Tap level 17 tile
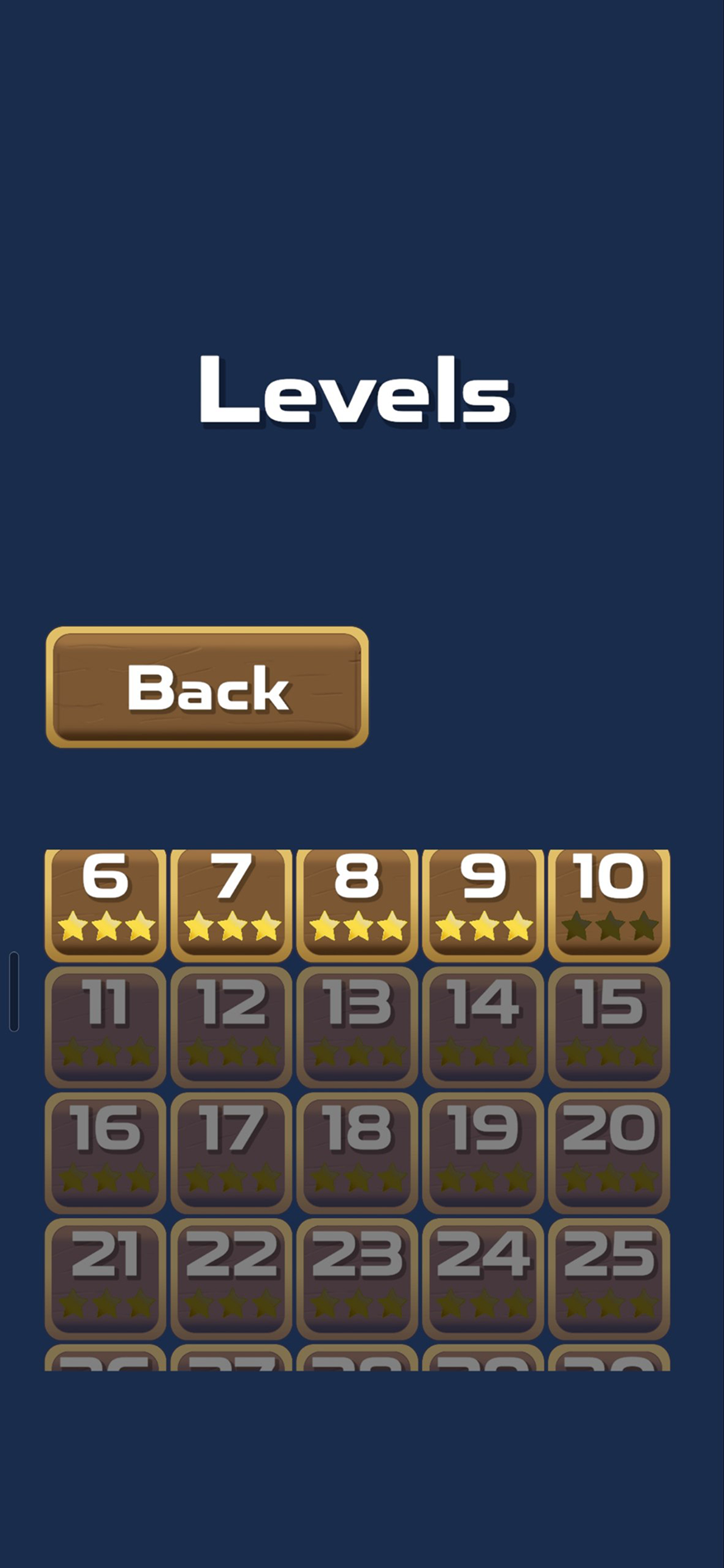Screen dimensions: 724x1568 [231, 1153]
